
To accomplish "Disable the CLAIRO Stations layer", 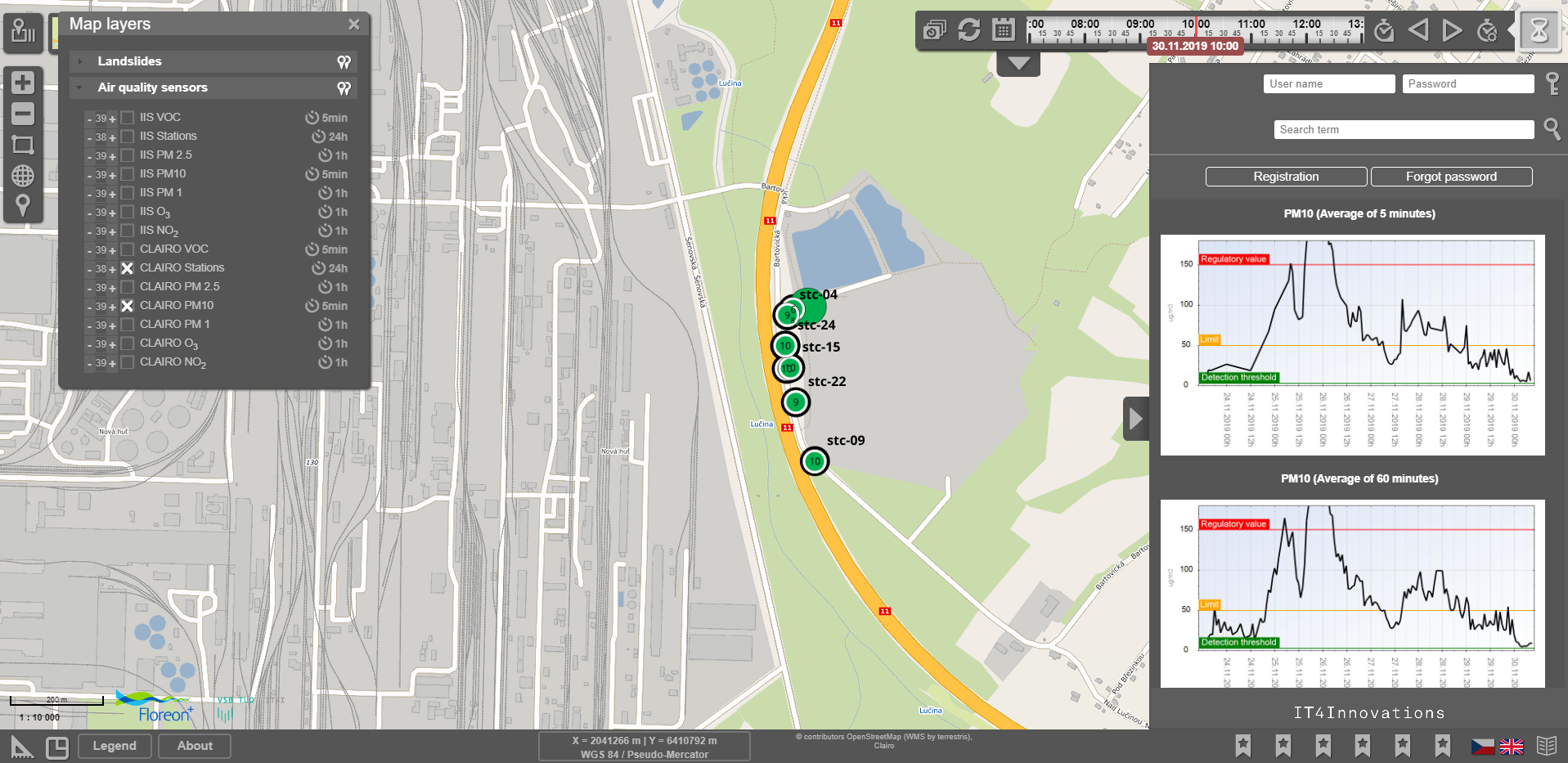I will coord(128,268).
